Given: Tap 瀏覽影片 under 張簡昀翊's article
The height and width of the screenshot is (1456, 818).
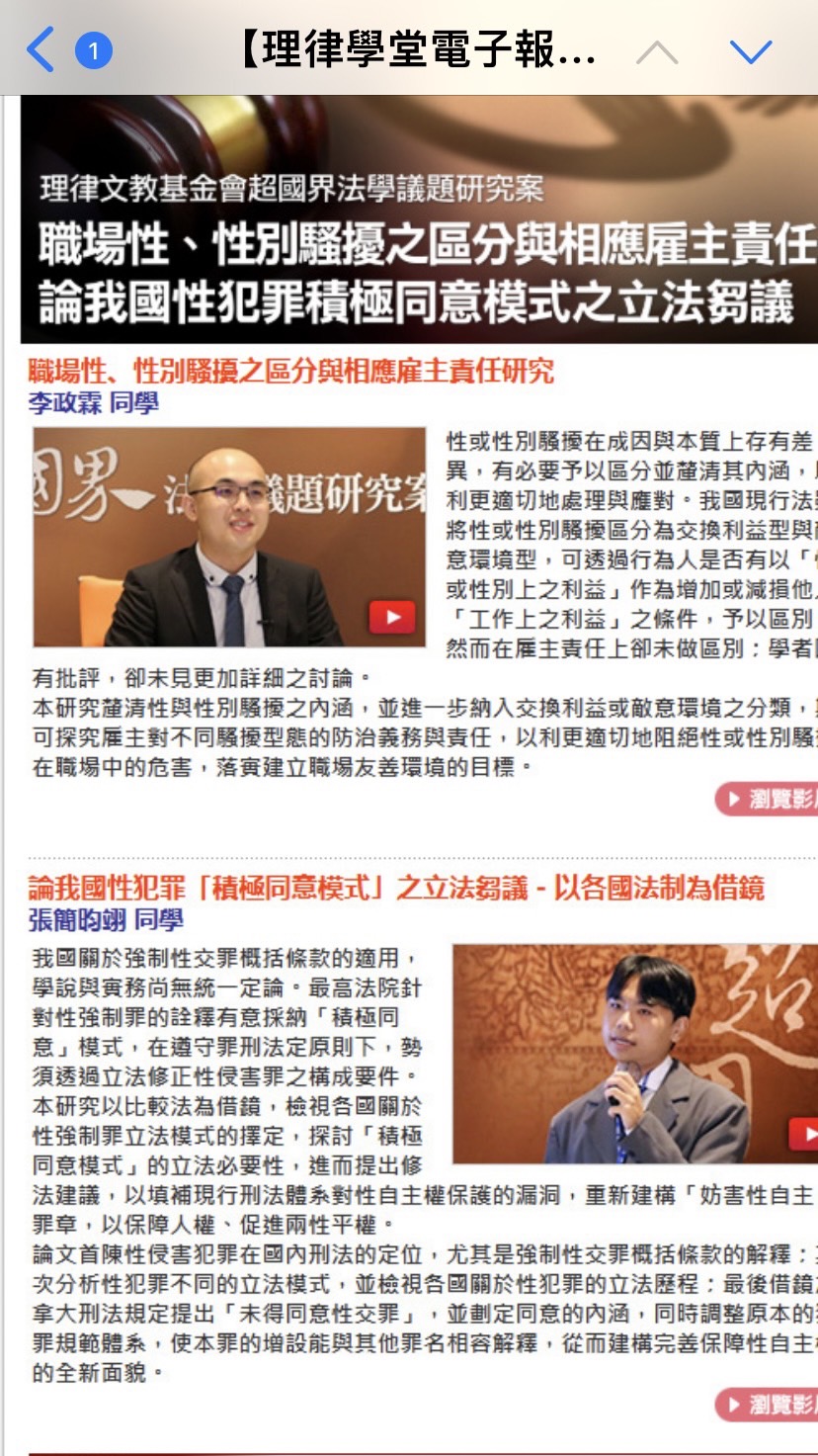Looking at the screenshot, I should tap(767, 1404).
